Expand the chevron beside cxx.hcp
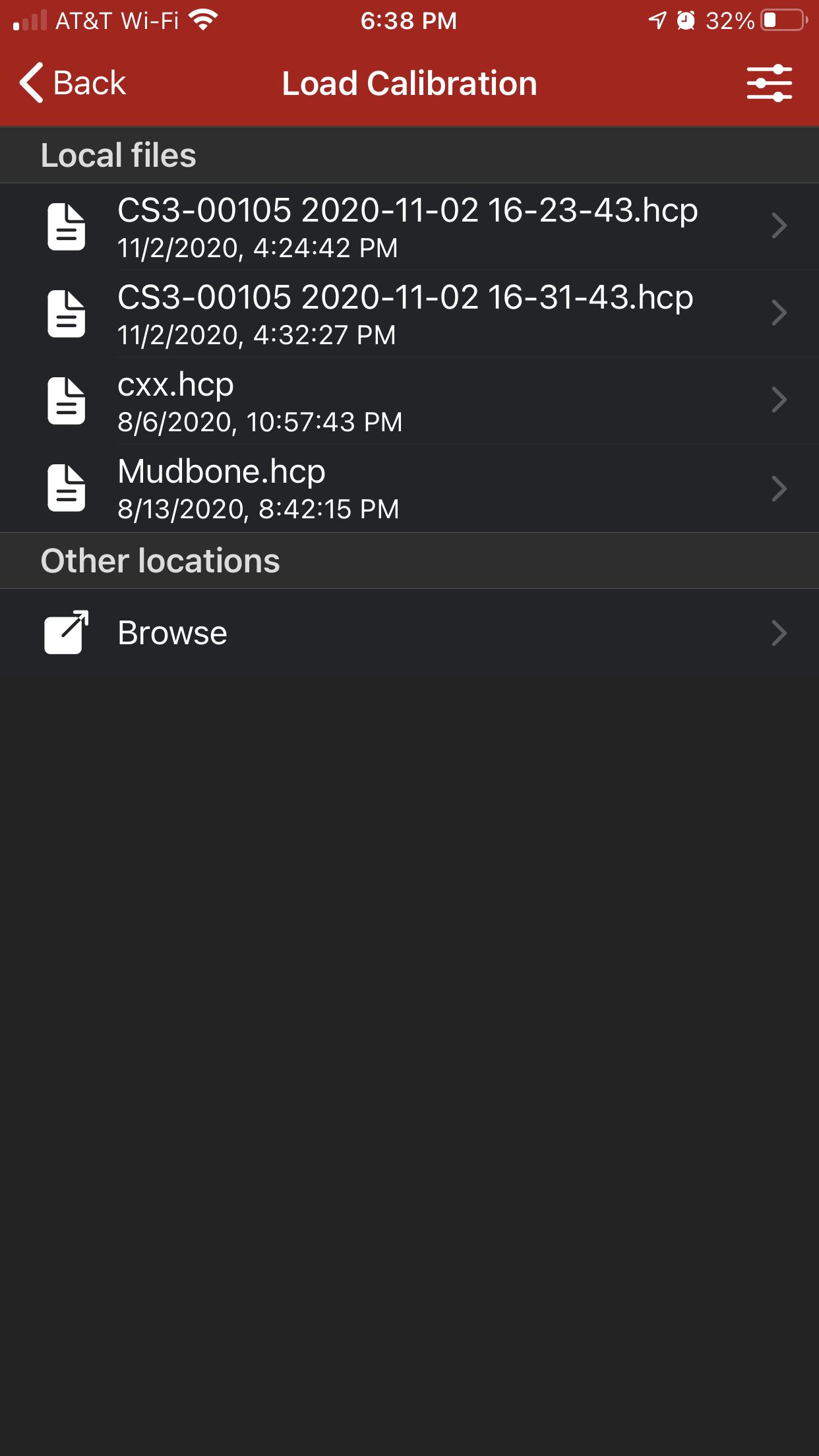 click(779, 401)
